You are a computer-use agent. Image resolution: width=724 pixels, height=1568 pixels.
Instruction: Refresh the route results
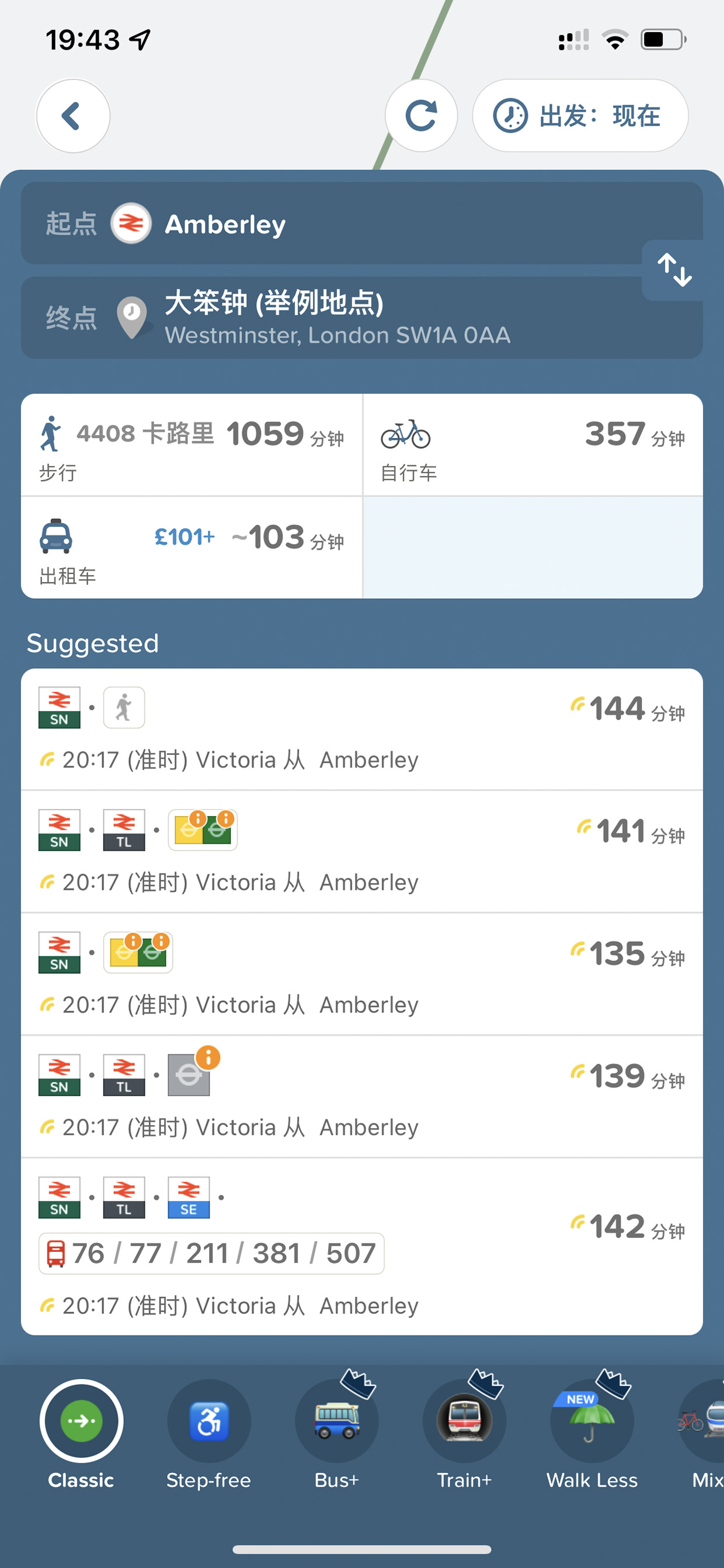click(421, 116)
